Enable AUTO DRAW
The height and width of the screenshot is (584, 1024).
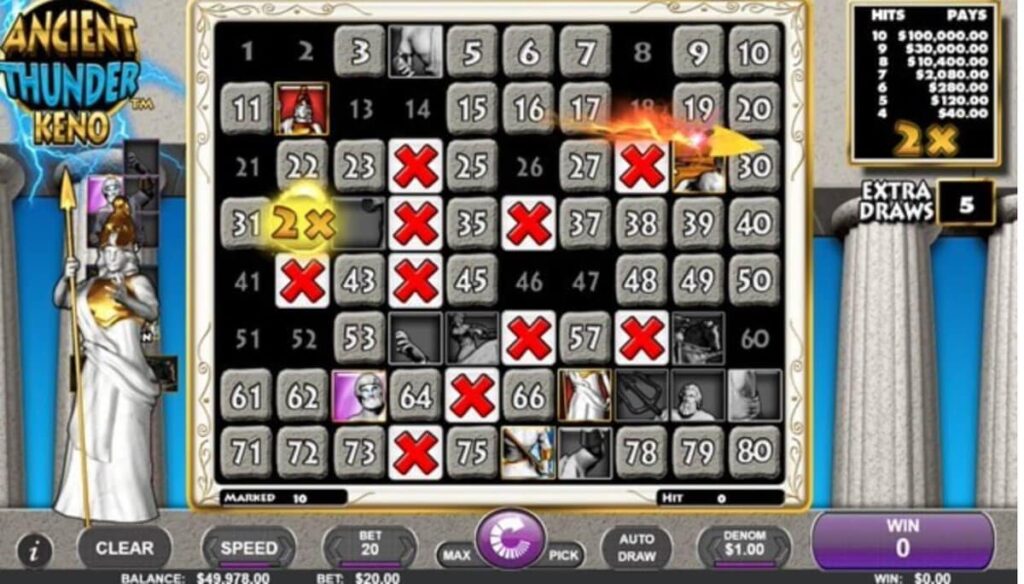[636, 548]
